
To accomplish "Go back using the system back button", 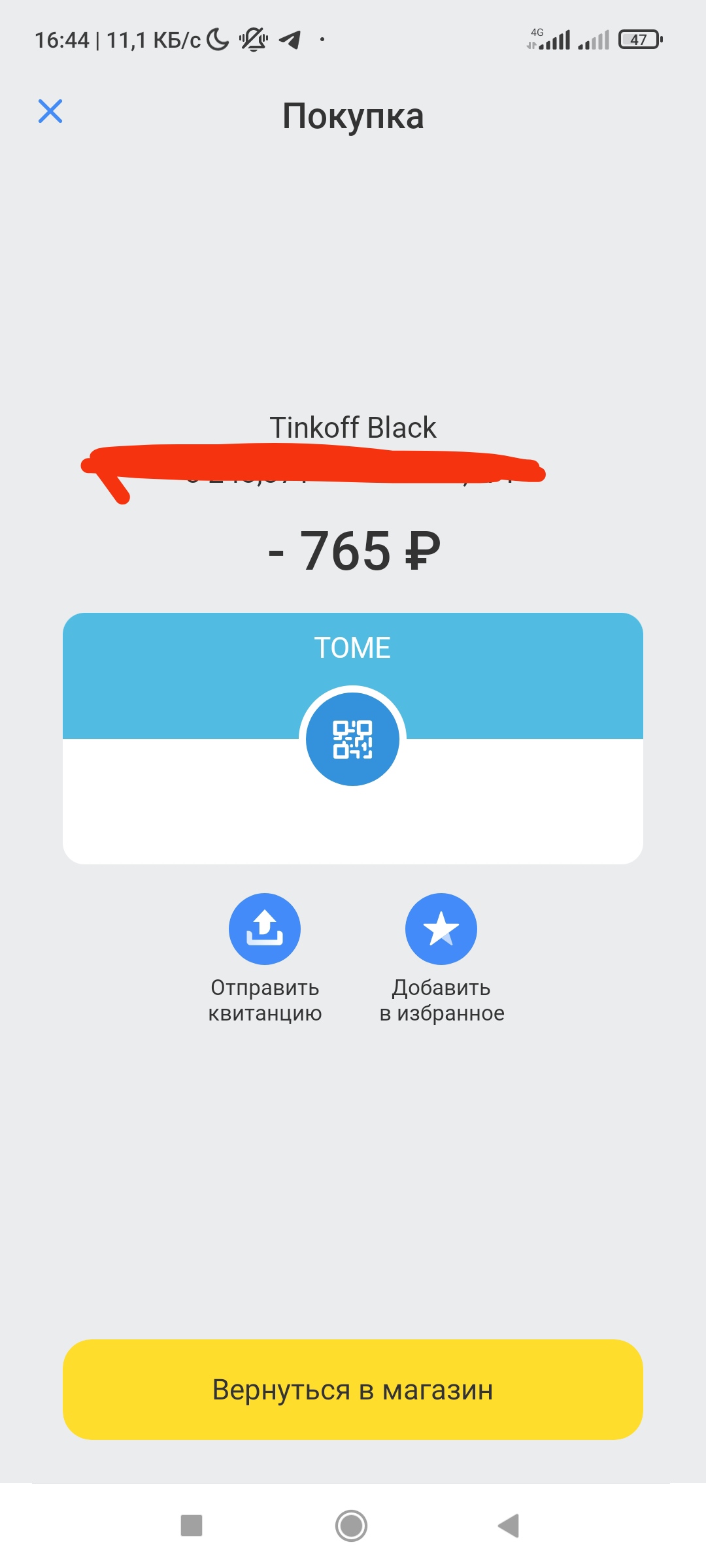I will click(x=509, y=1526).
